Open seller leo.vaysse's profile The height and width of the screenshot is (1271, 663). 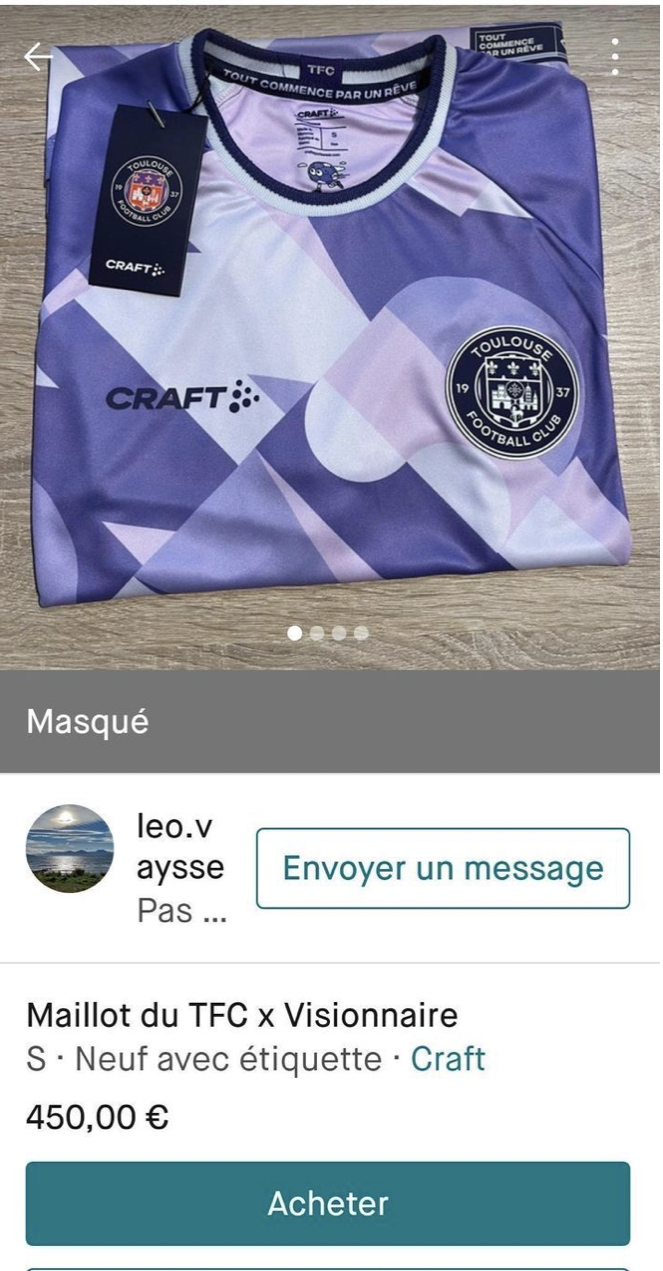[69, 848]
